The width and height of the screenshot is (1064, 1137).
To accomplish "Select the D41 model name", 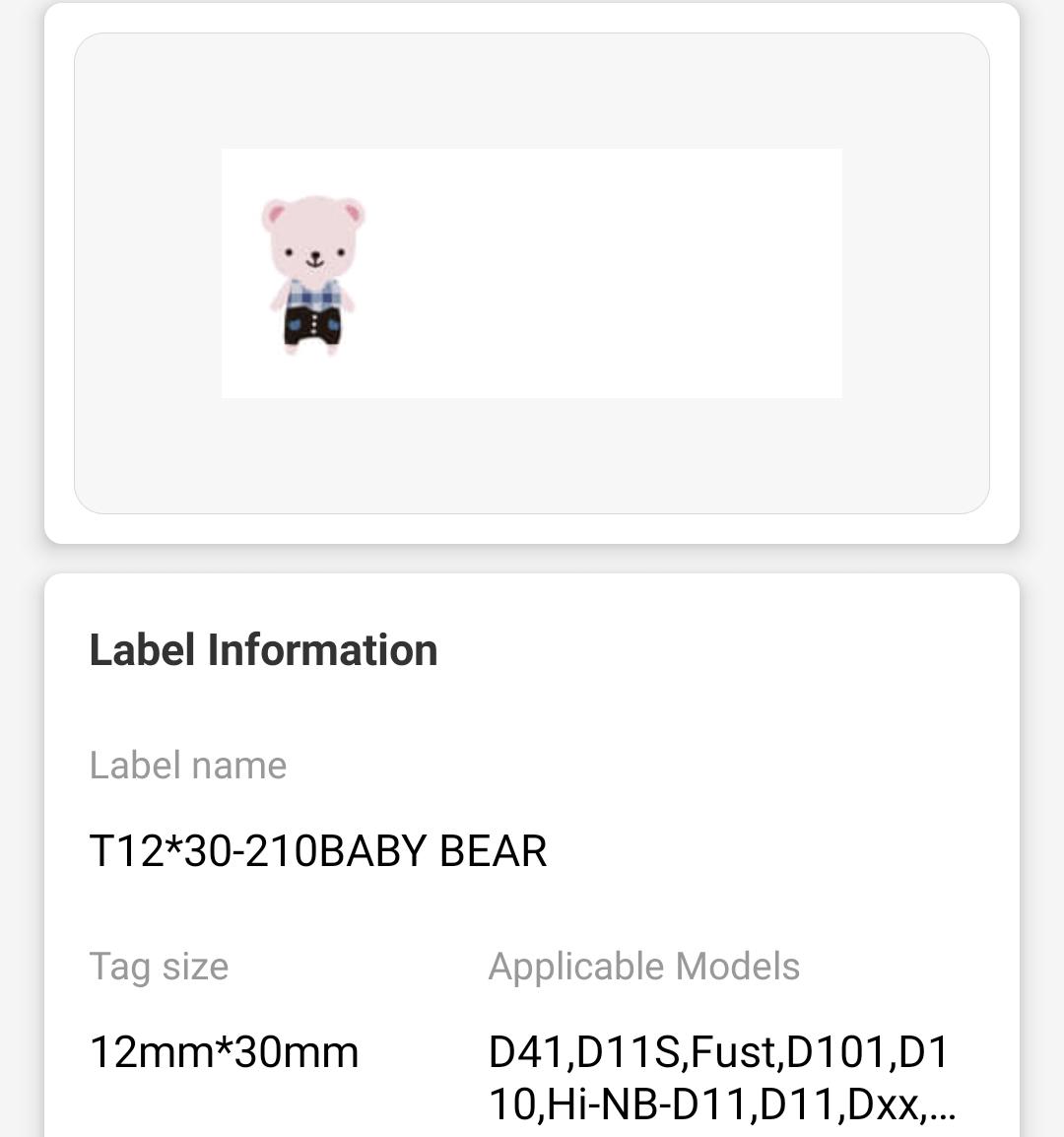I will (x=523, y=1052).
